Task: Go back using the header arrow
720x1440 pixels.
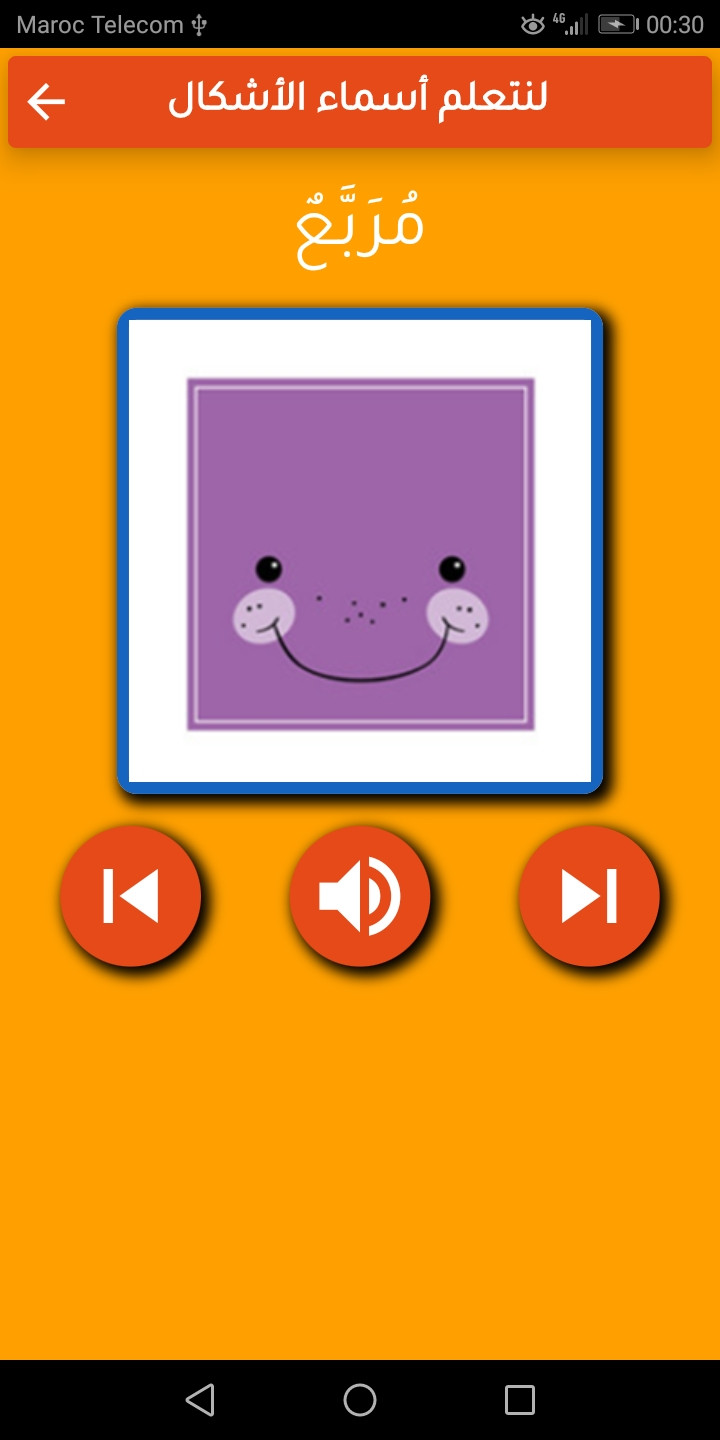Action: [x=46, y=101]
